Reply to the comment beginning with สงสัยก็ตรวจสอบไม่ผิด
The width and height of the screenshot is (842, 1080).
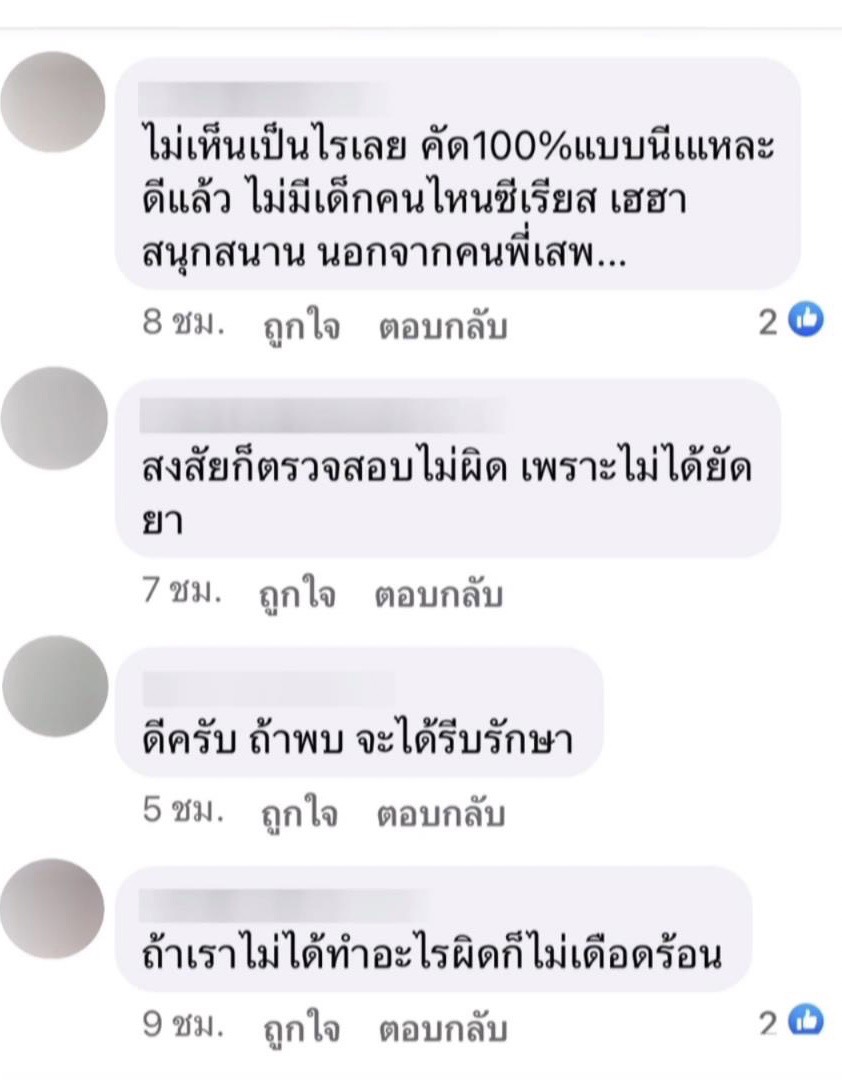point(439,596)
